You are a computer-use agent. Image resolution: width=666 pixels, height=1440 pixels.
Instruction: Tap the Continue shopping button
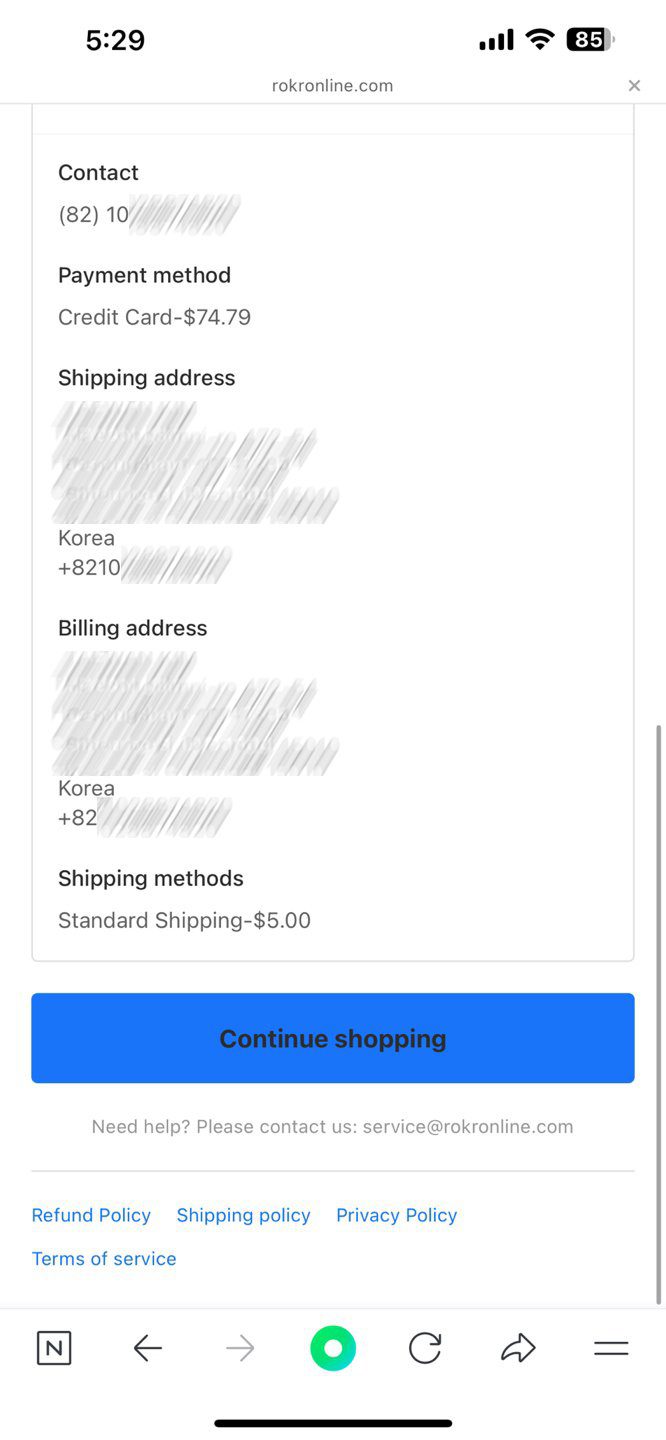[333, 1038]
